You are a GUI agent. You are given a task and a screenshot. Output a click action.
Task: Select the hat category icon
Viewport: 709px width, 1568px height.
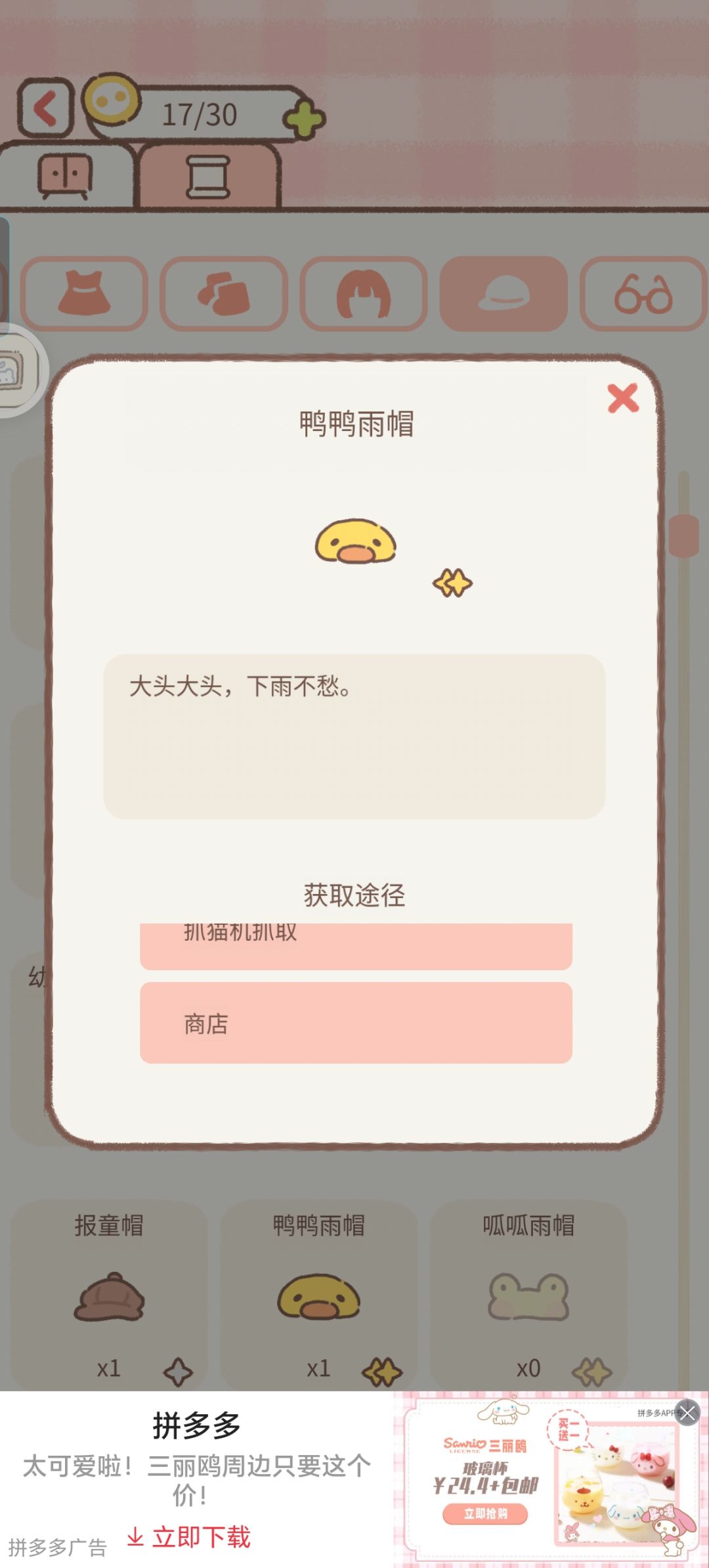click(505, 293)
